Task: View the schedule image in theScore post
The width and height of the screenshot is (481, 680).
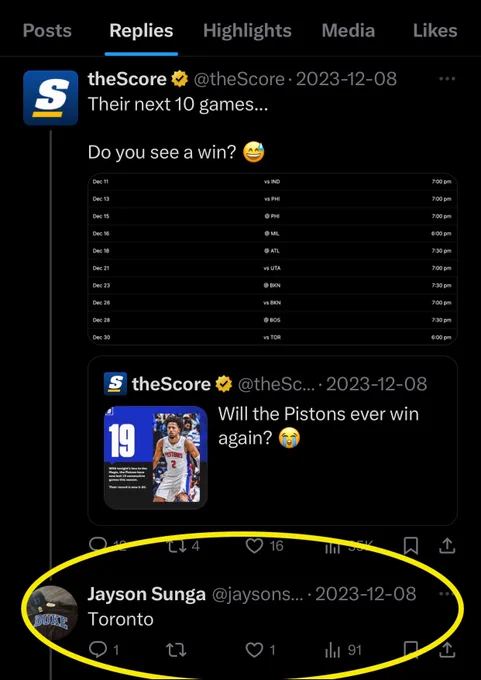Action: pos(272,259)
